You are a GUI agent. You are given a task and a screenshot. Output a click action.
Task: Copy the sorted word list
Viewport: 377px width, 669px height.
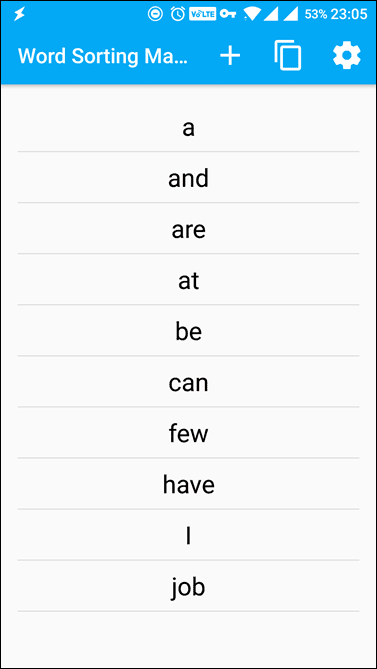click(288, 55)
